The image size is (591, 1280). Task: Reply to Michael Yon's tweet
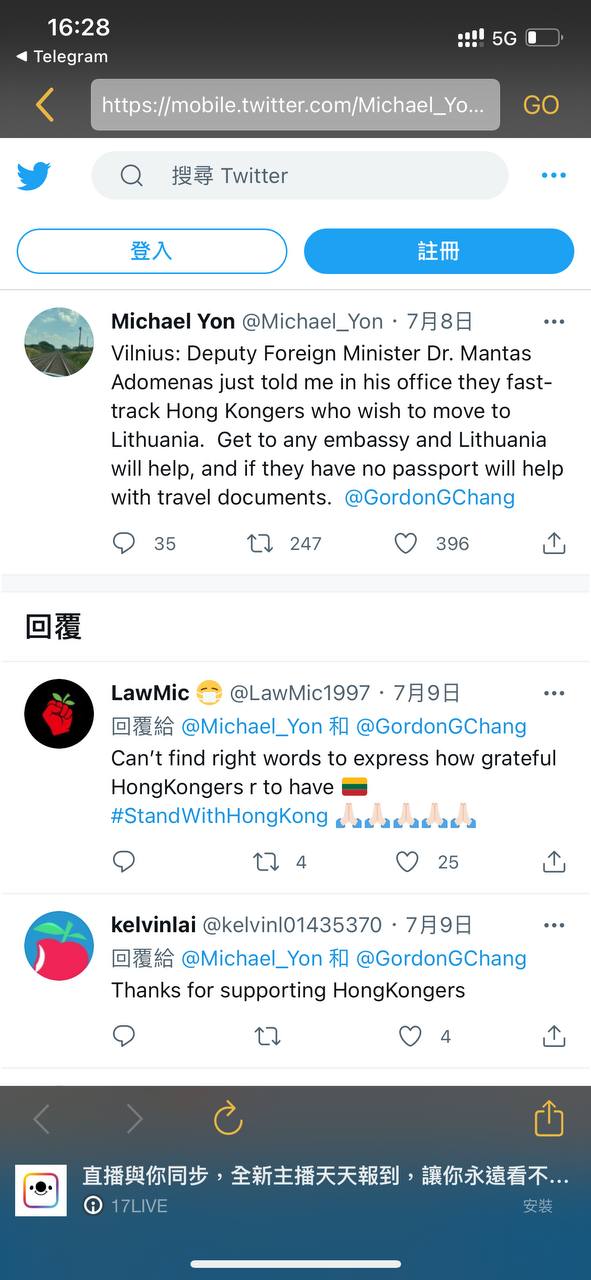pos(124,543)
